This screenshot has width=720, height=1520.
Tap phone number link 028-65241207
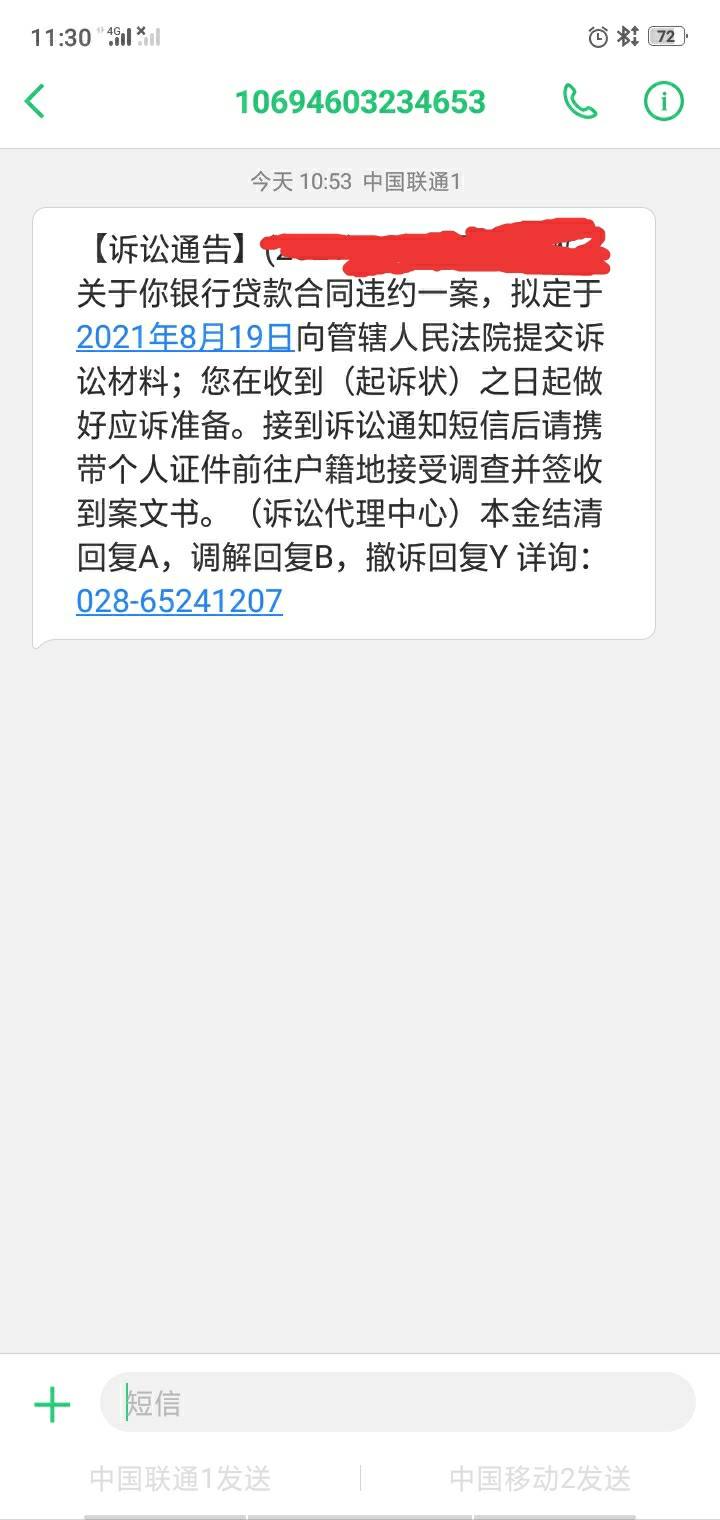point(180,600)
